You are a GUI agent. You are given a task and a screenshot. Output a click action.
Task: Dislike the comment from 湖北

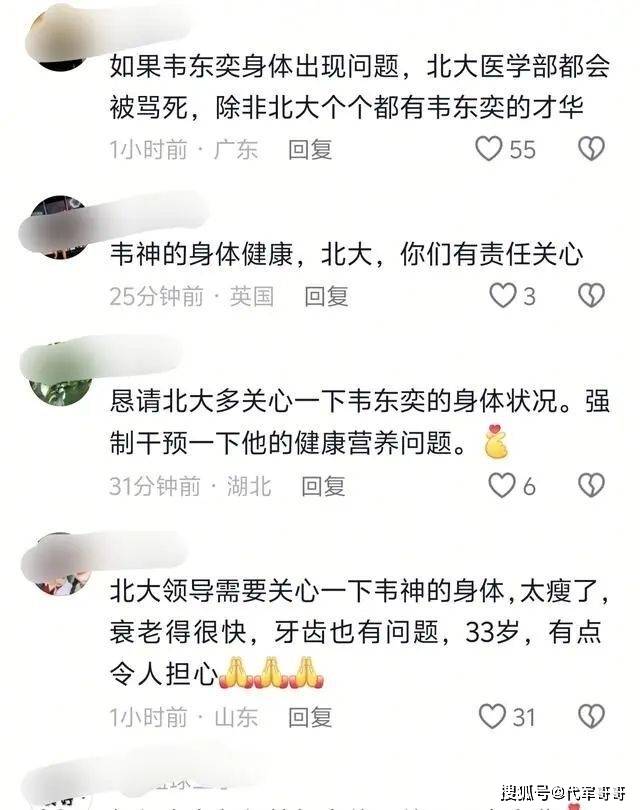(x=592, y=486)
